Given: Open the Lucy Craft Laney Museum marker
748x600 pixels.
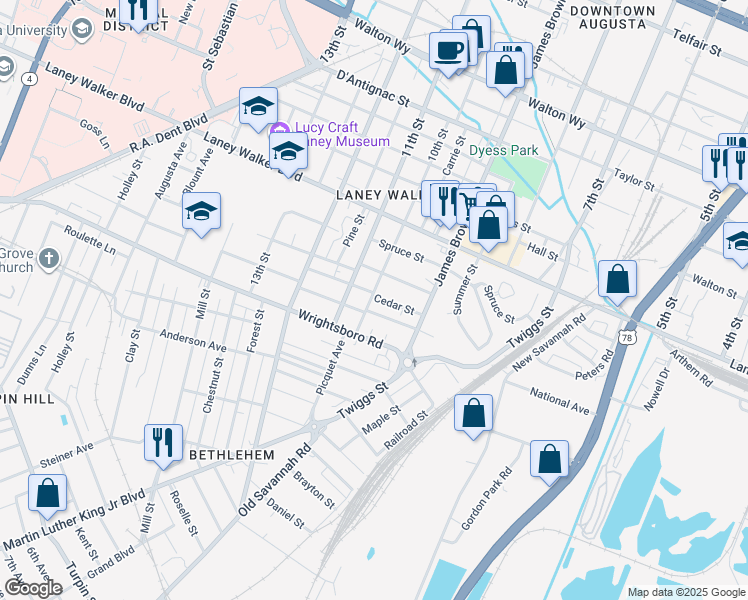Looking at the screenshot, I should pyautogui.click(x=279, y=129).
